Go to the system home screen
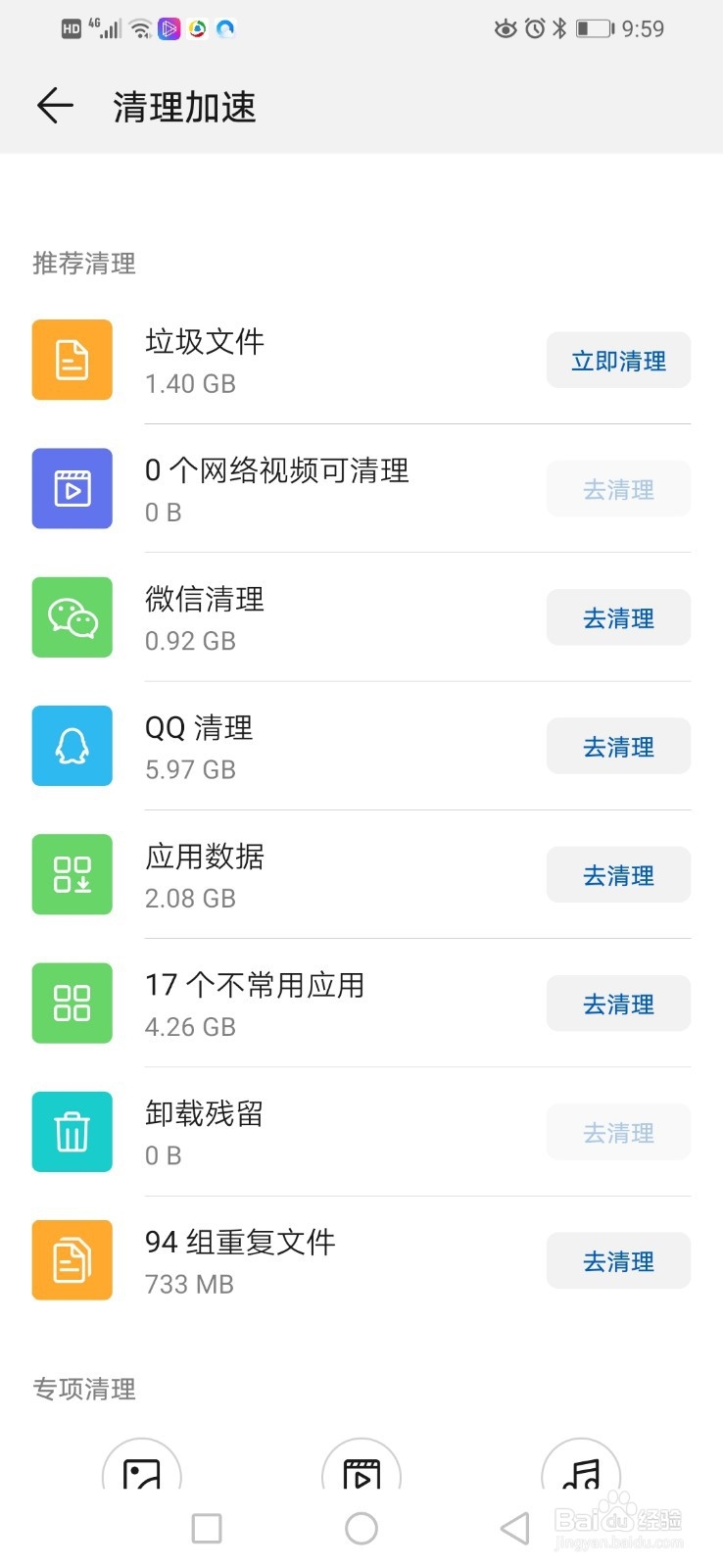 361,1528
